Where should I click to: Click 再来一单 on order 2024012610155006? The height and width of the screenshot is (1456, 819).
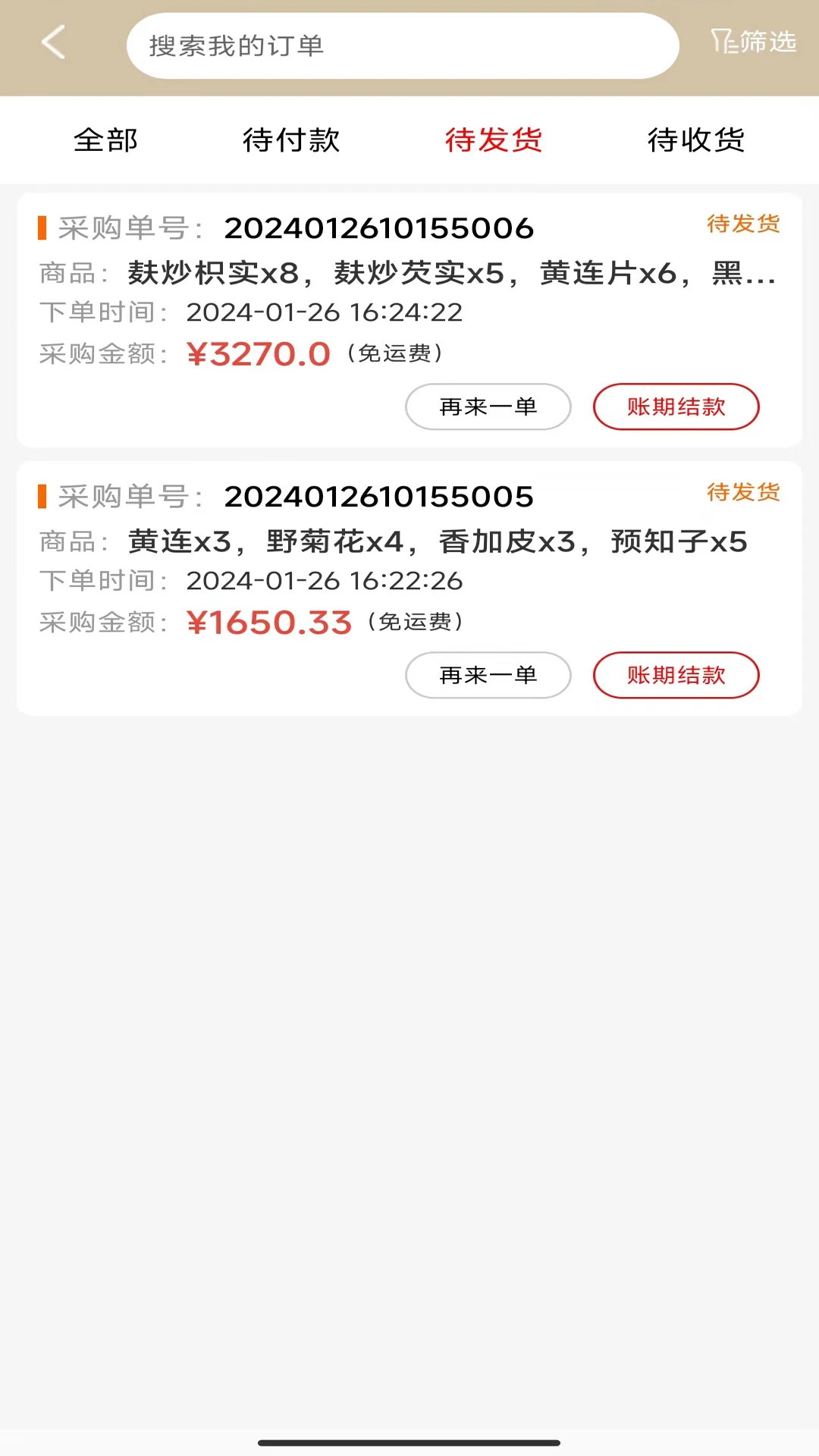(x=488, y=406)
